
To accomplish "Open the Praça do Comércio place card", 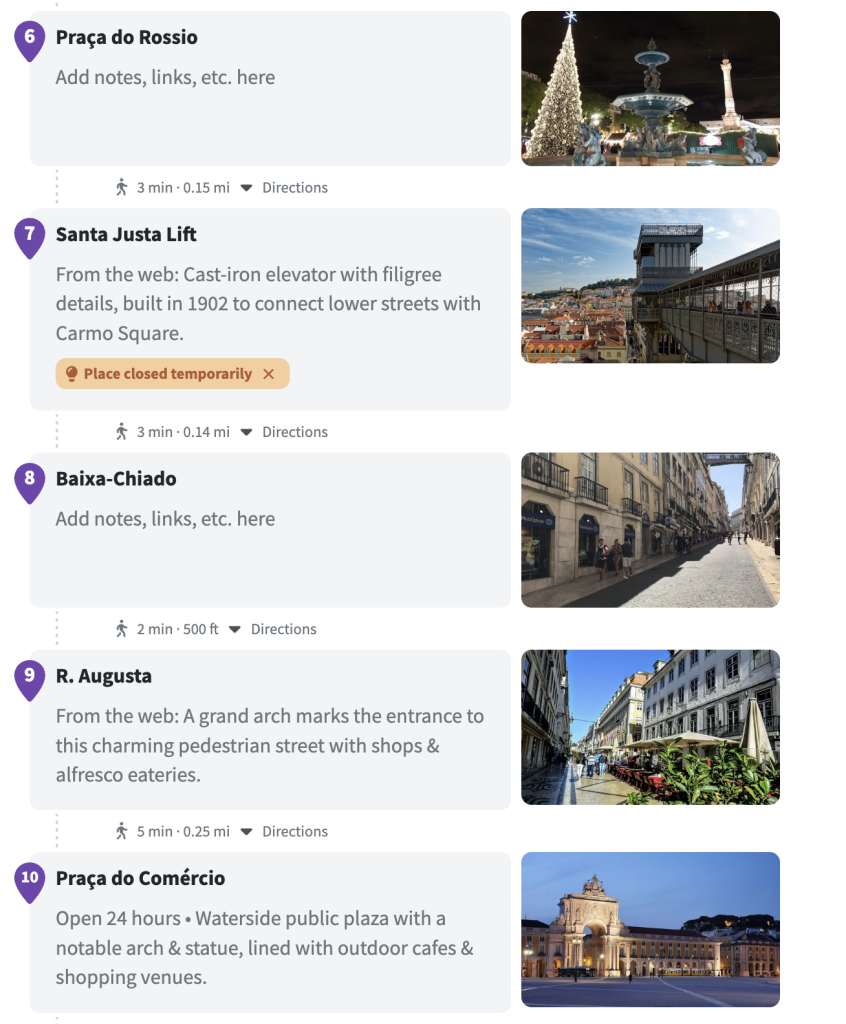I will point(140,879).
